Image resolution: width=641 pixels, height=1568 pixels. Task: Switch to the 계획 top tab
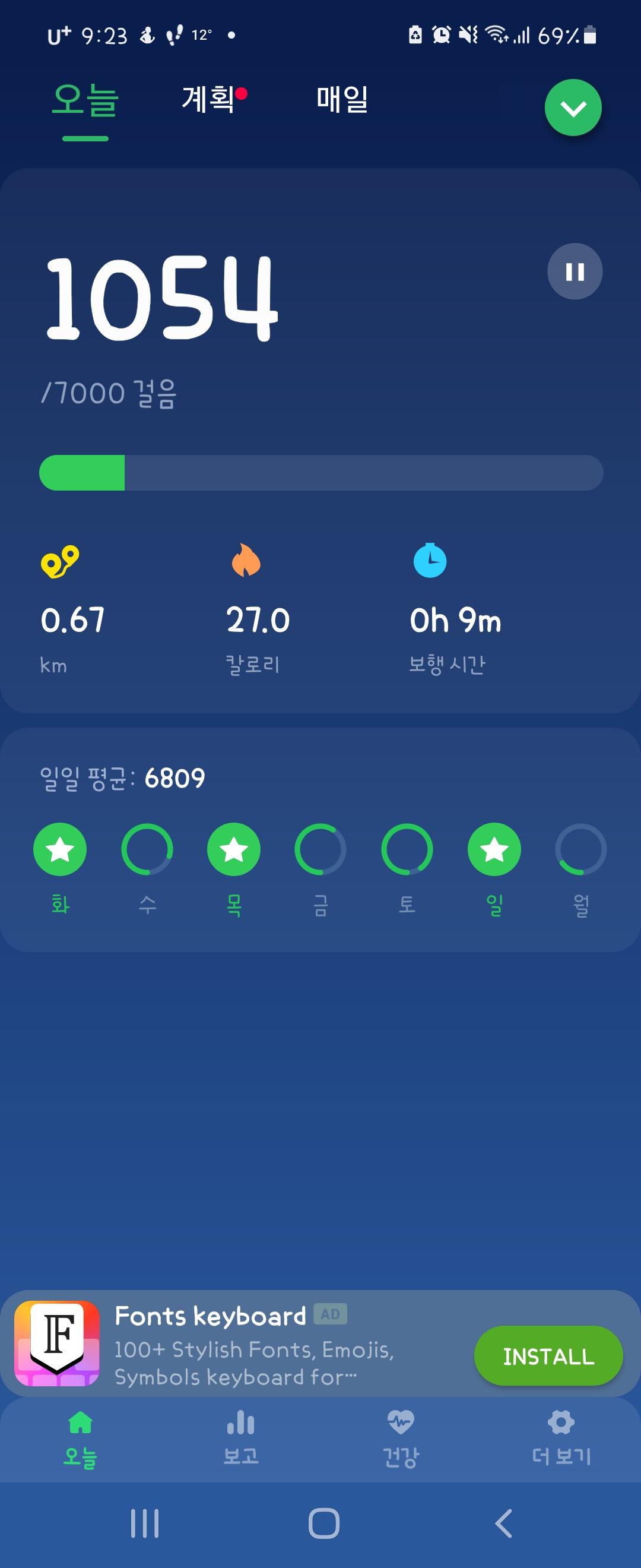[x=208, y=99]
